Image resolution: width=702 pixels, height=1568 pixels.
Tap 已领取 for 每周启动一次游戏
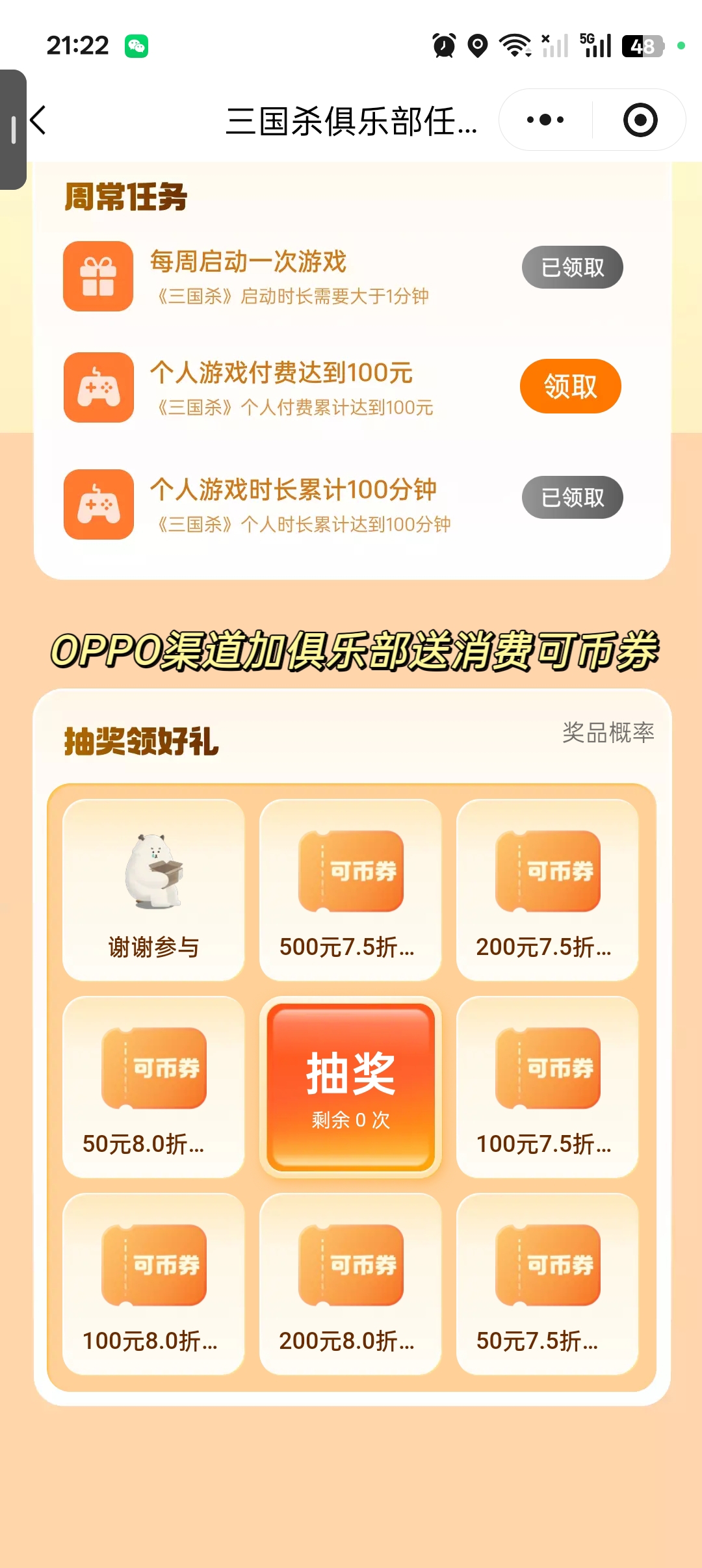click(572, 267)
